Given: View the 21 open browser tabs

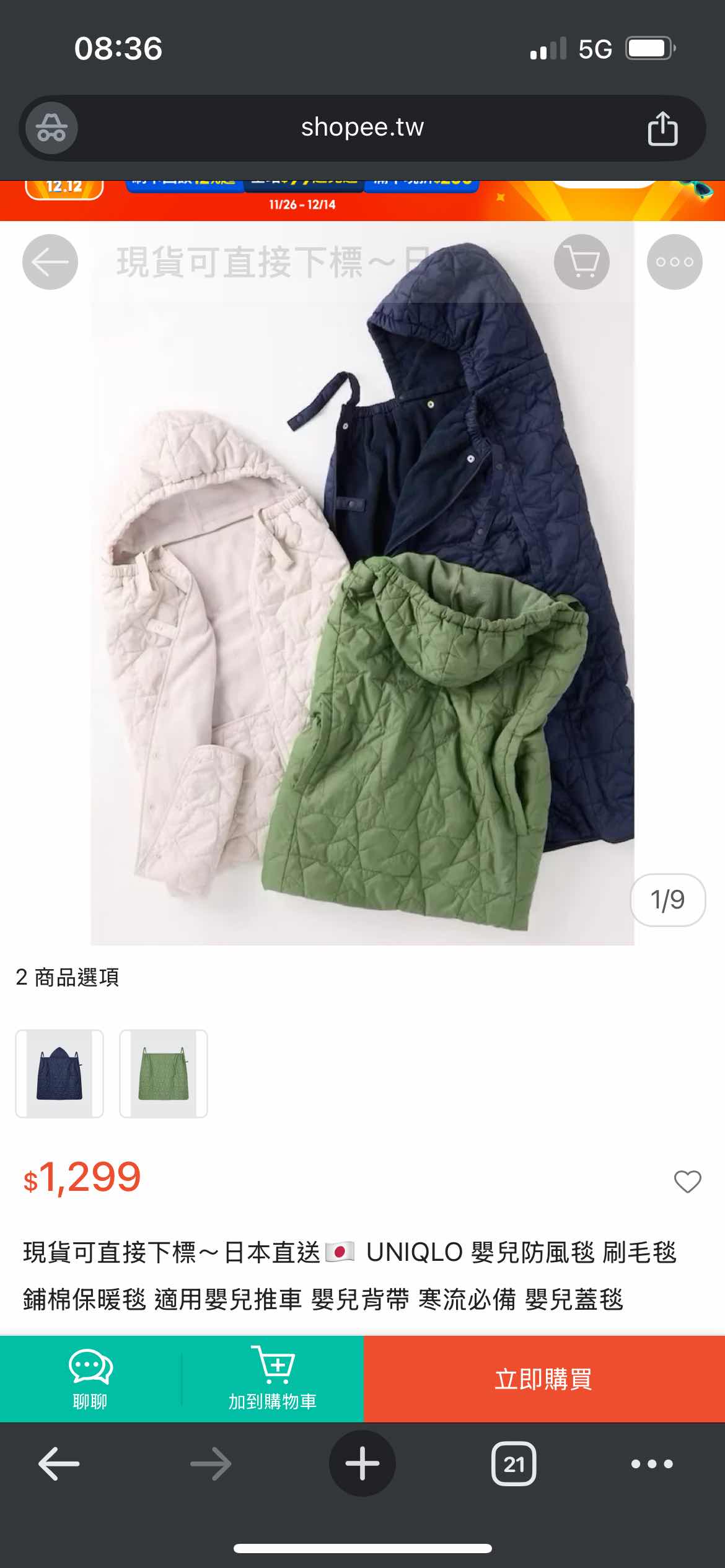Looking at the screenshot, I should (514, 1464).
